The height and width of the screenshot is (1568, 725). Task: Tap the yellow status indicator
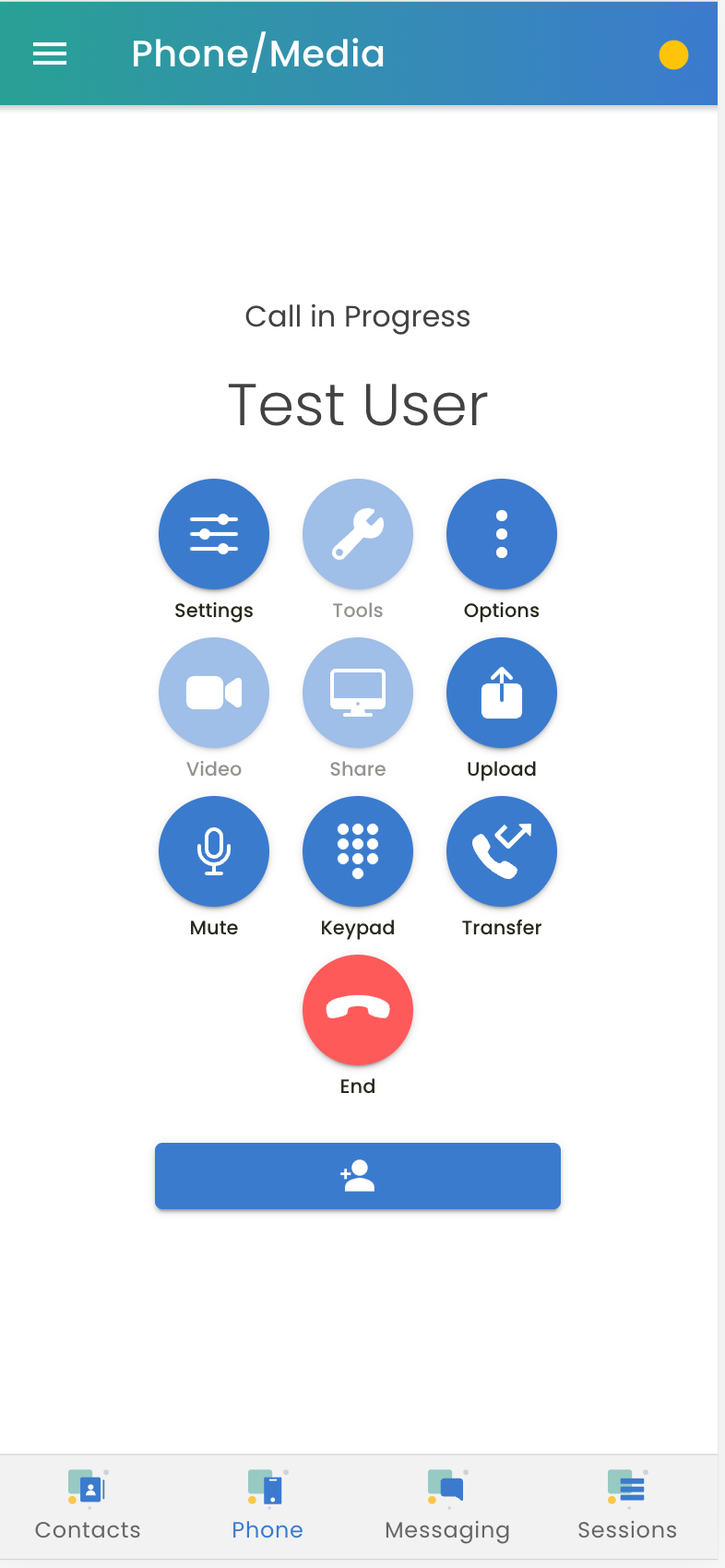tap(673, 55)
